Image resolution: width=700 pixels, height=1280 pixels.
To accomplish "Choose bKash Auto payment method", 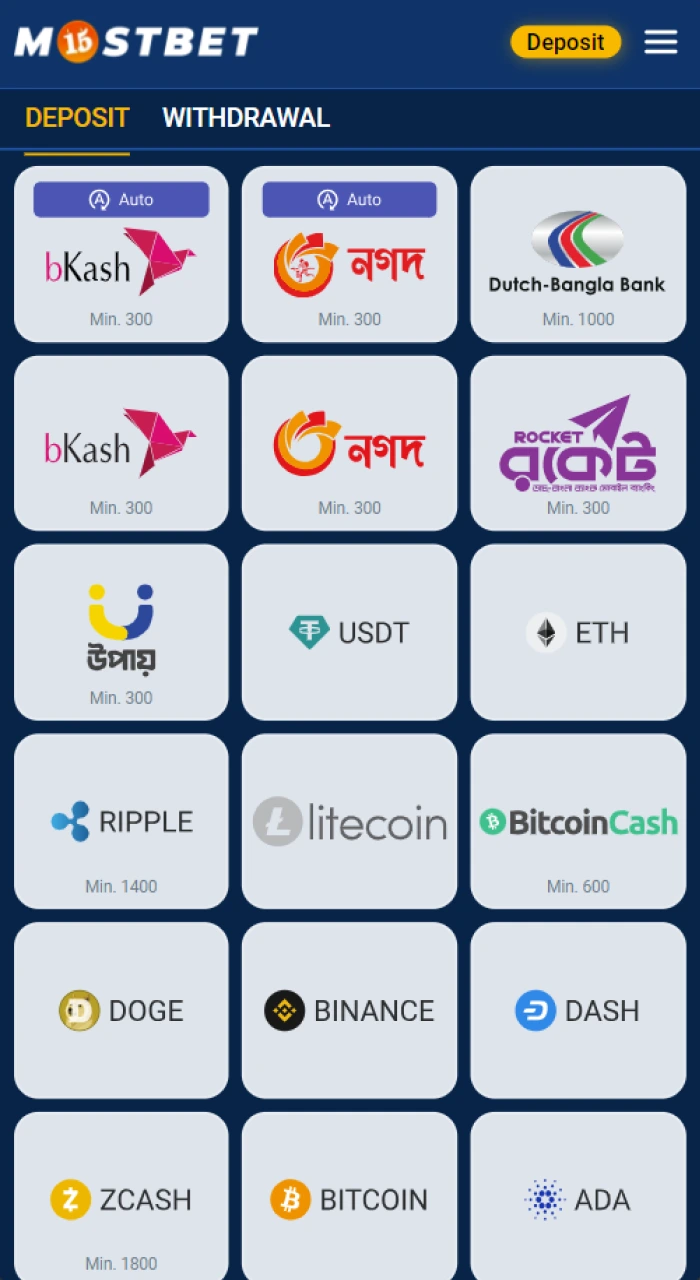I will (x=121, y=255).
